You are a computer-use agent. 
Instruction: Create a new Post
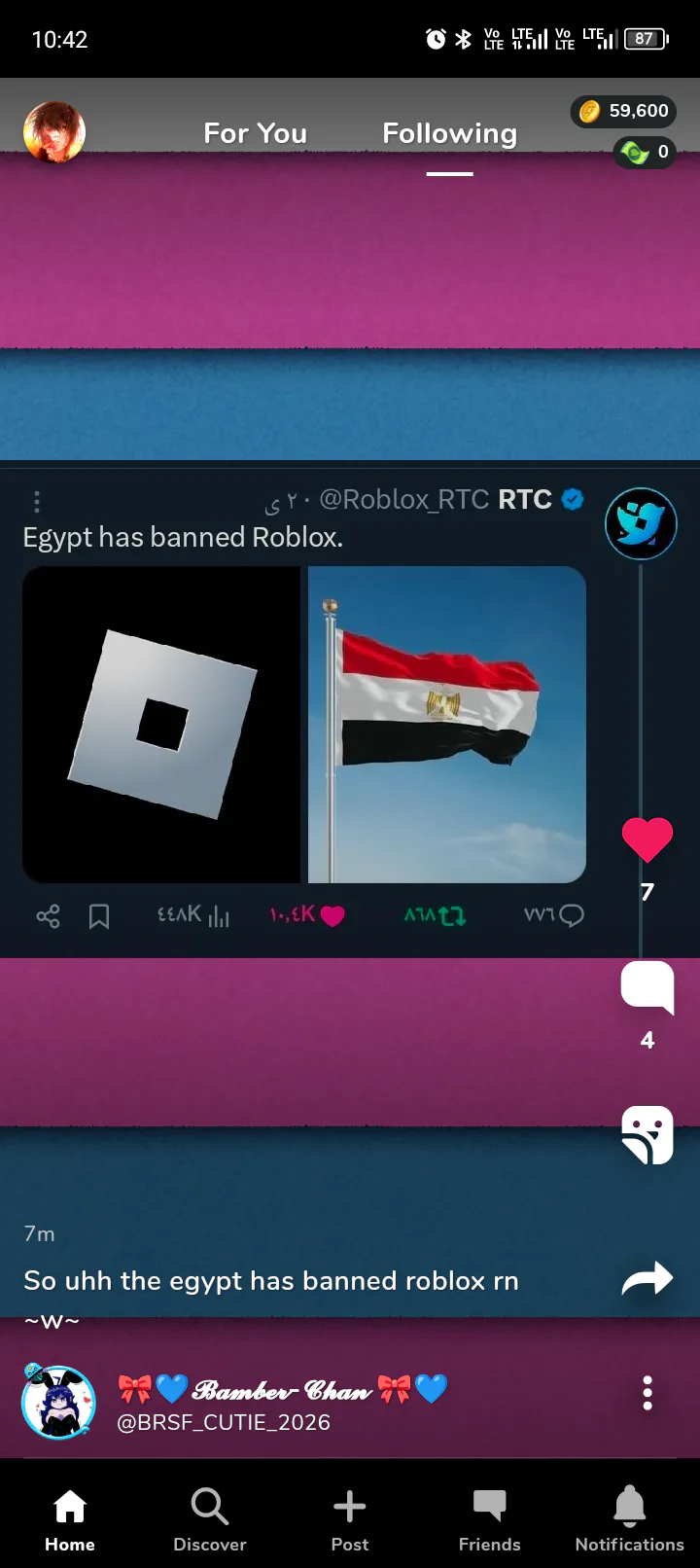(x=350, y=1519)
